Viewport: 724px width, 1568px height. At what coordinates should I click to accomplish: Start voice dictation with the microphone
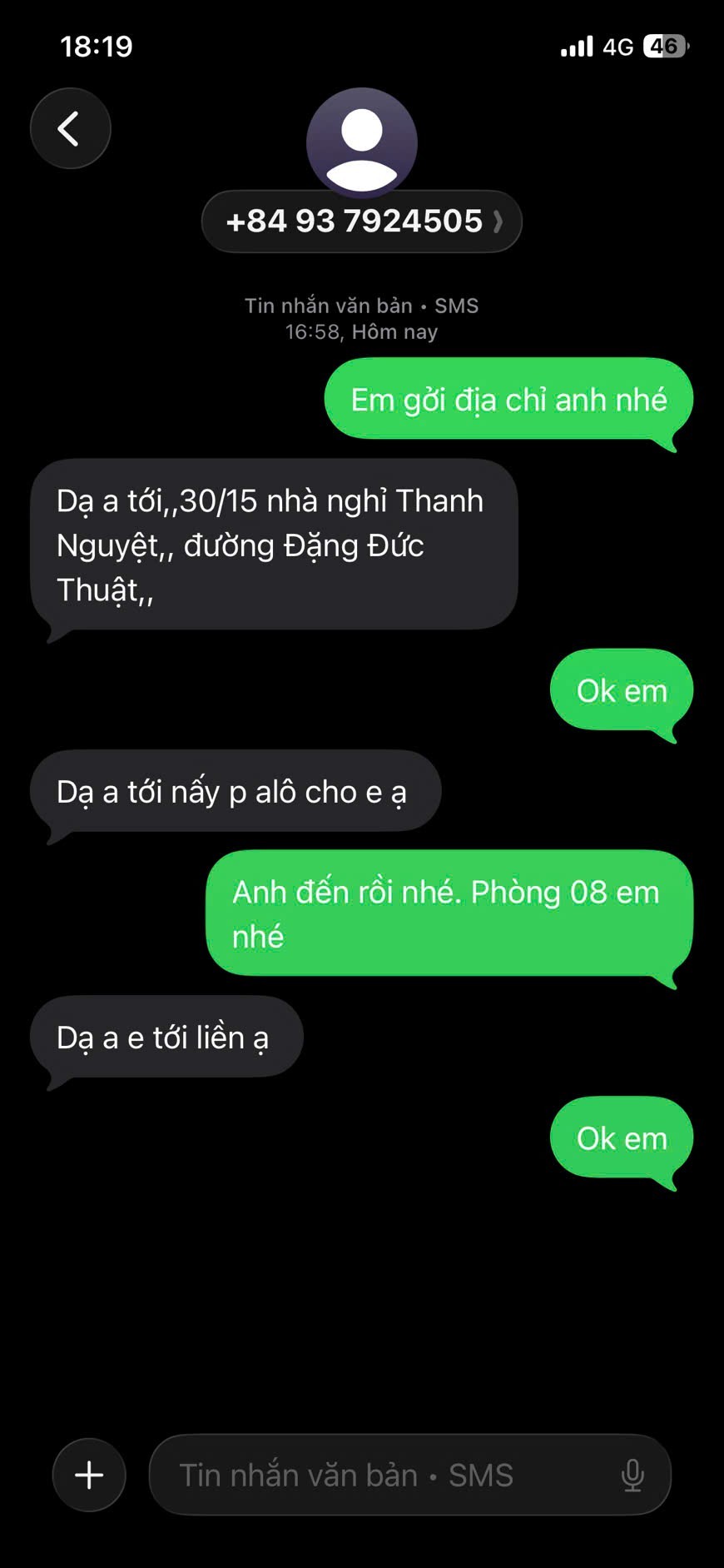coord(632,1475)
